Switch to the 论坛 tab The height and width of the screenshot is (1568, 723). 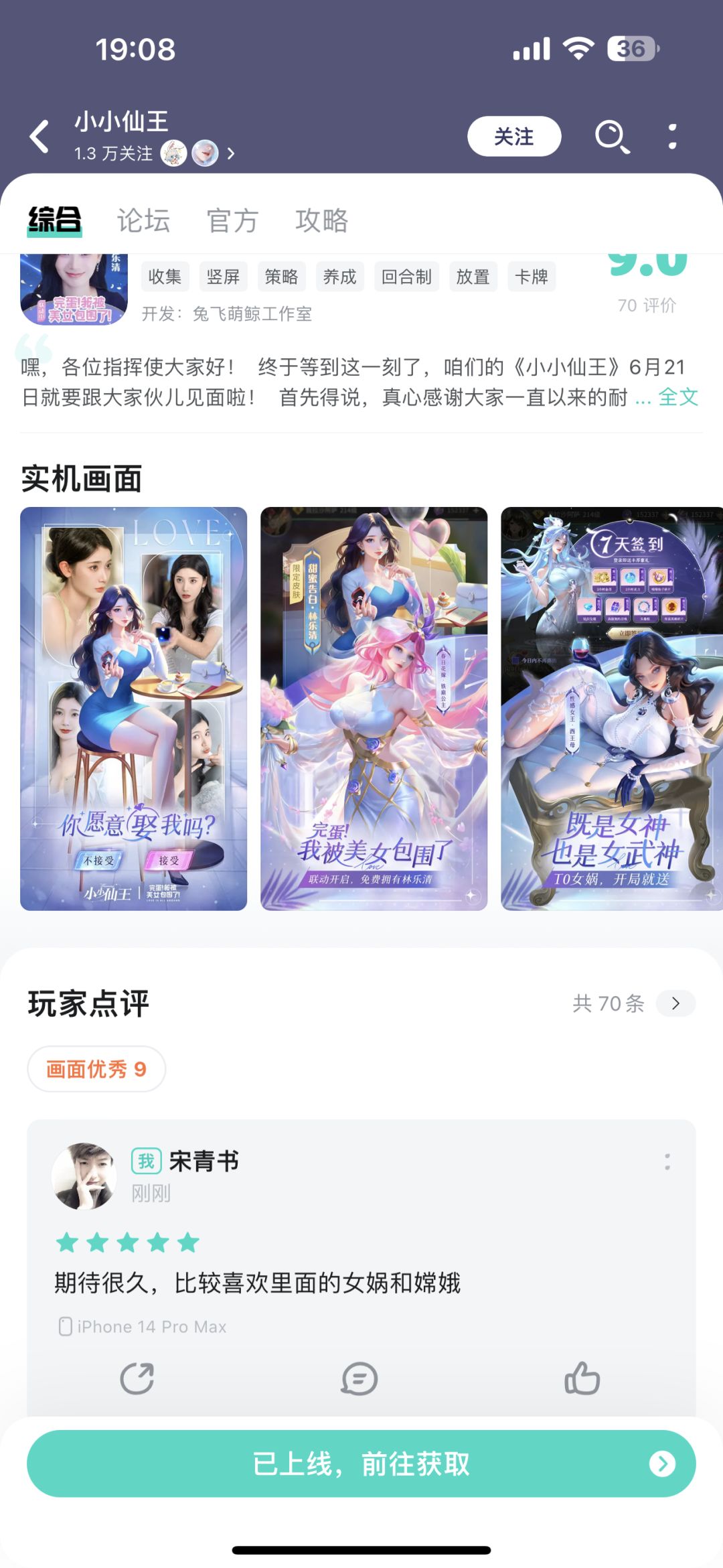[143, 220]
